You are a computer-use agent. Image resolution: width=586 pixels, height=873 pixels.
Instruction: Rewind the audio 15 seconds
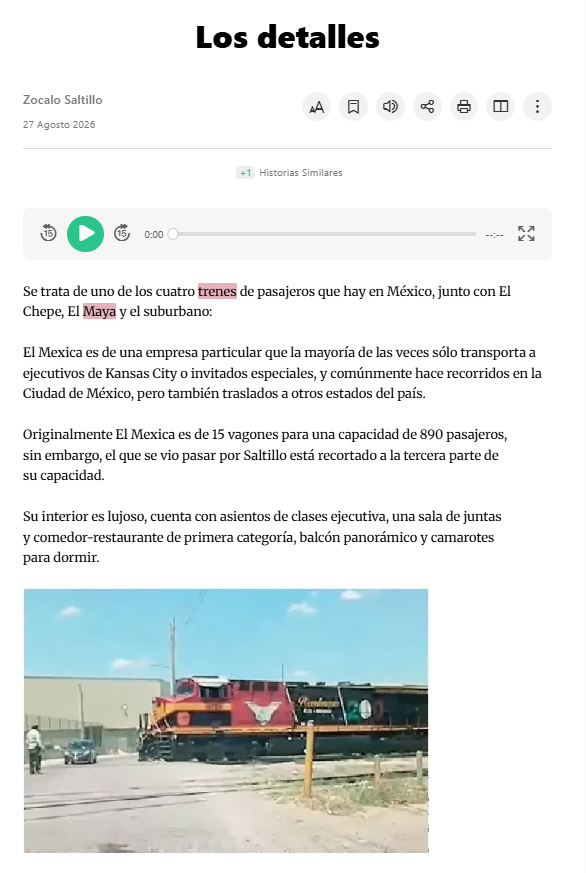(x=48, y=233)
